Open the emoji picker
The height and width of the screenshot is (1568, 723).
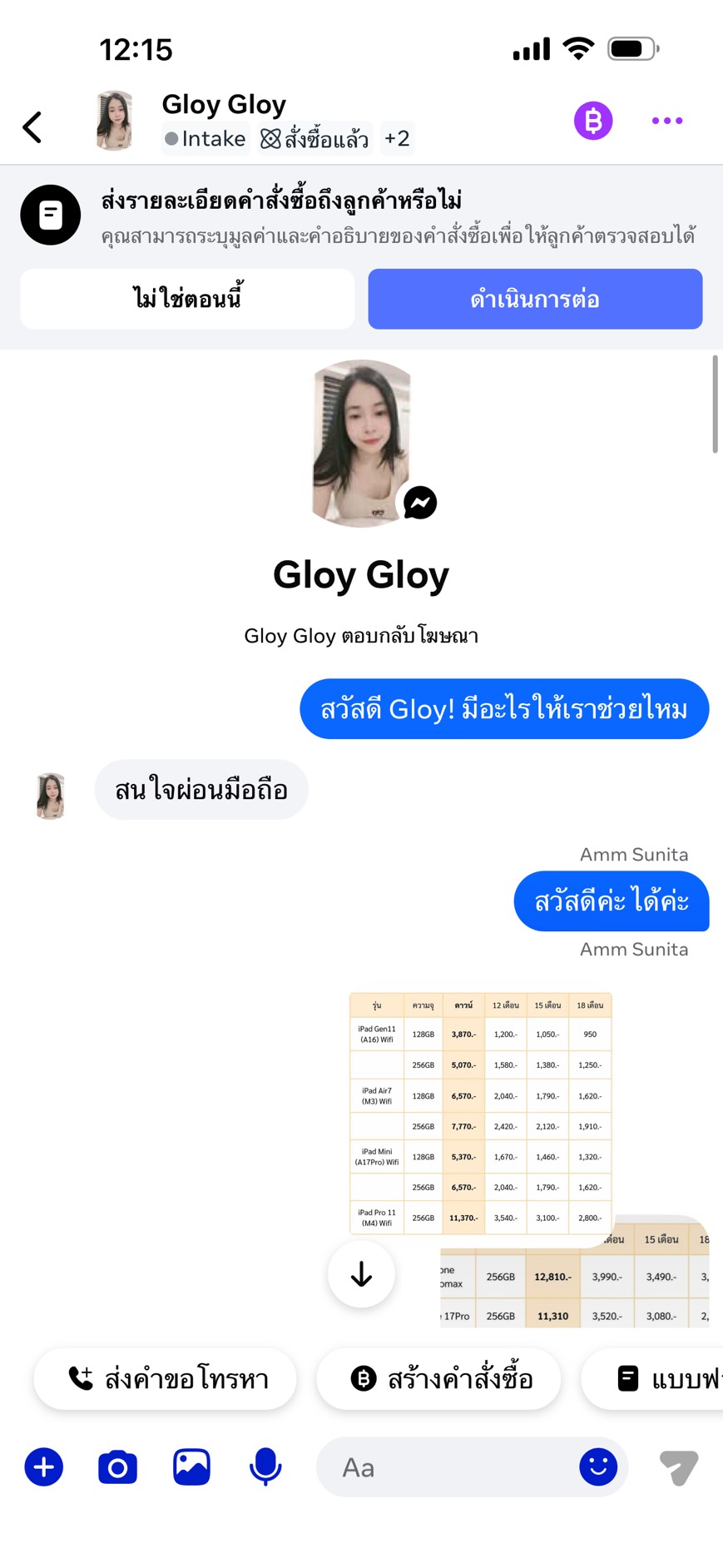(x=598, y=1466)
